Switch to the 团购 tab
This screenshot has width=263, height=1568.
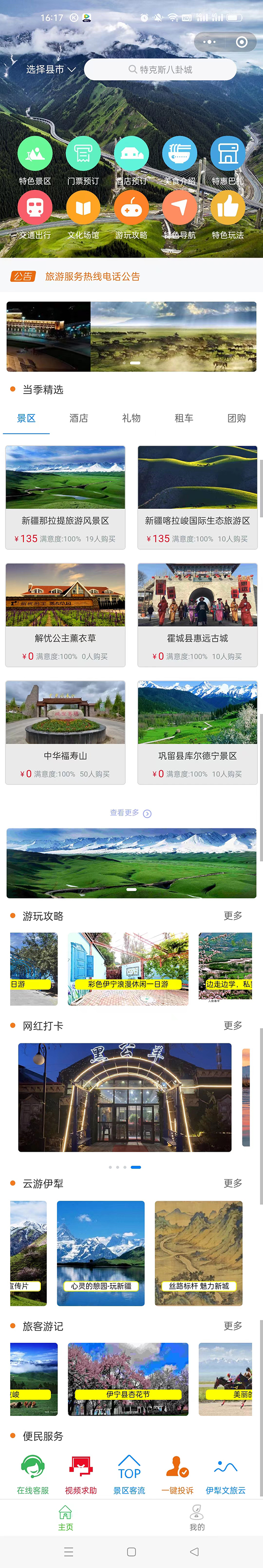[236, 418]
